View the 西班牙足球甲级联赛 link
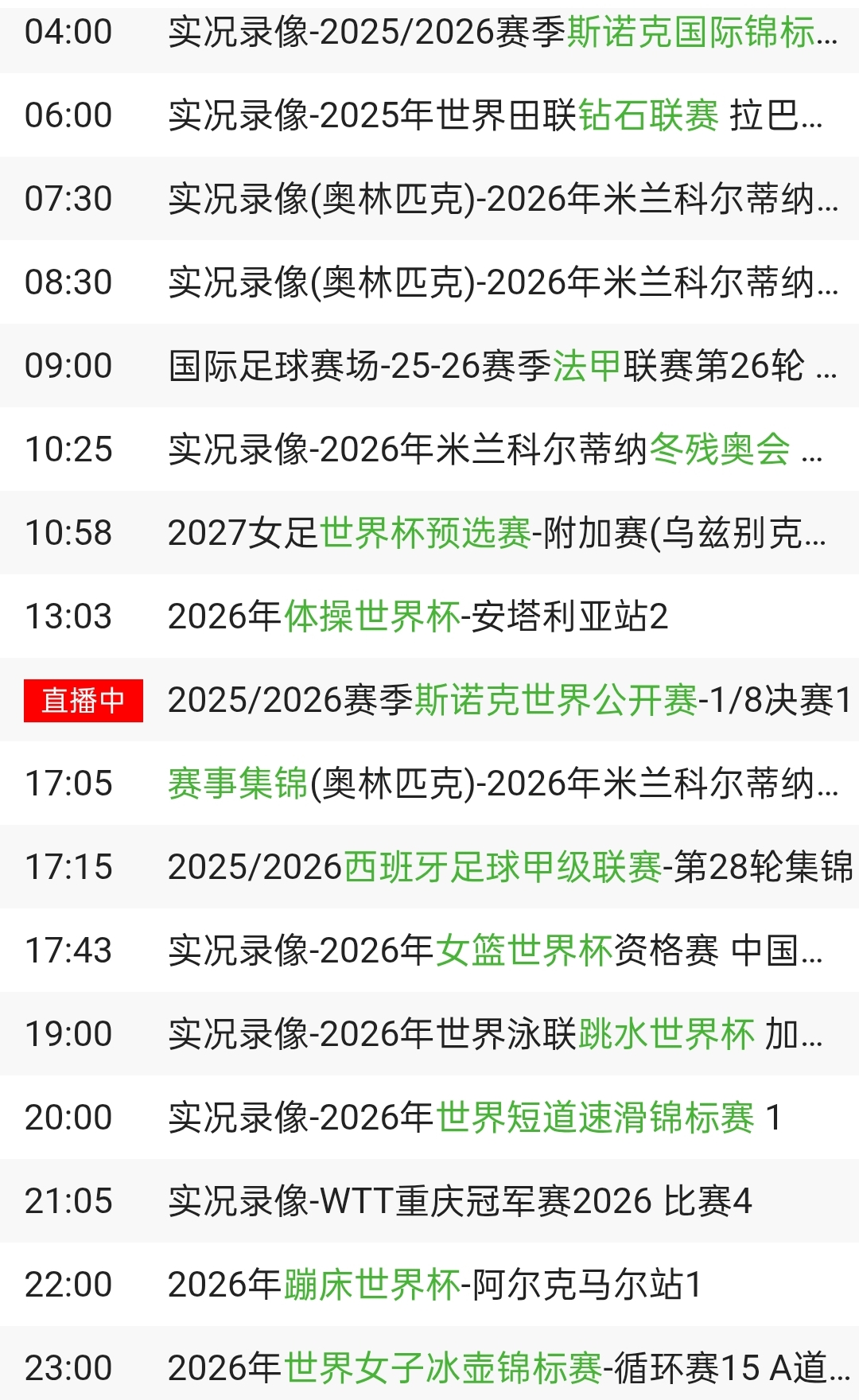Image resolution: width=859 pixels, height=1400 pixels. [502, 868]
